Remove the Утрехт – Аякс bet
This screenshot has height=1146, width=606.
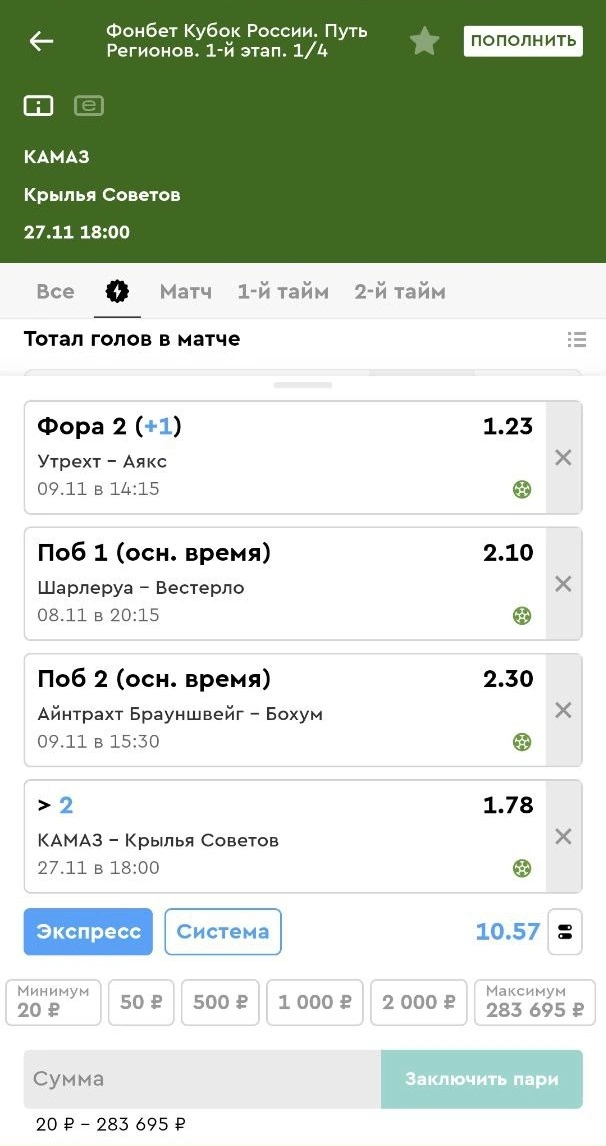(563, 458)
